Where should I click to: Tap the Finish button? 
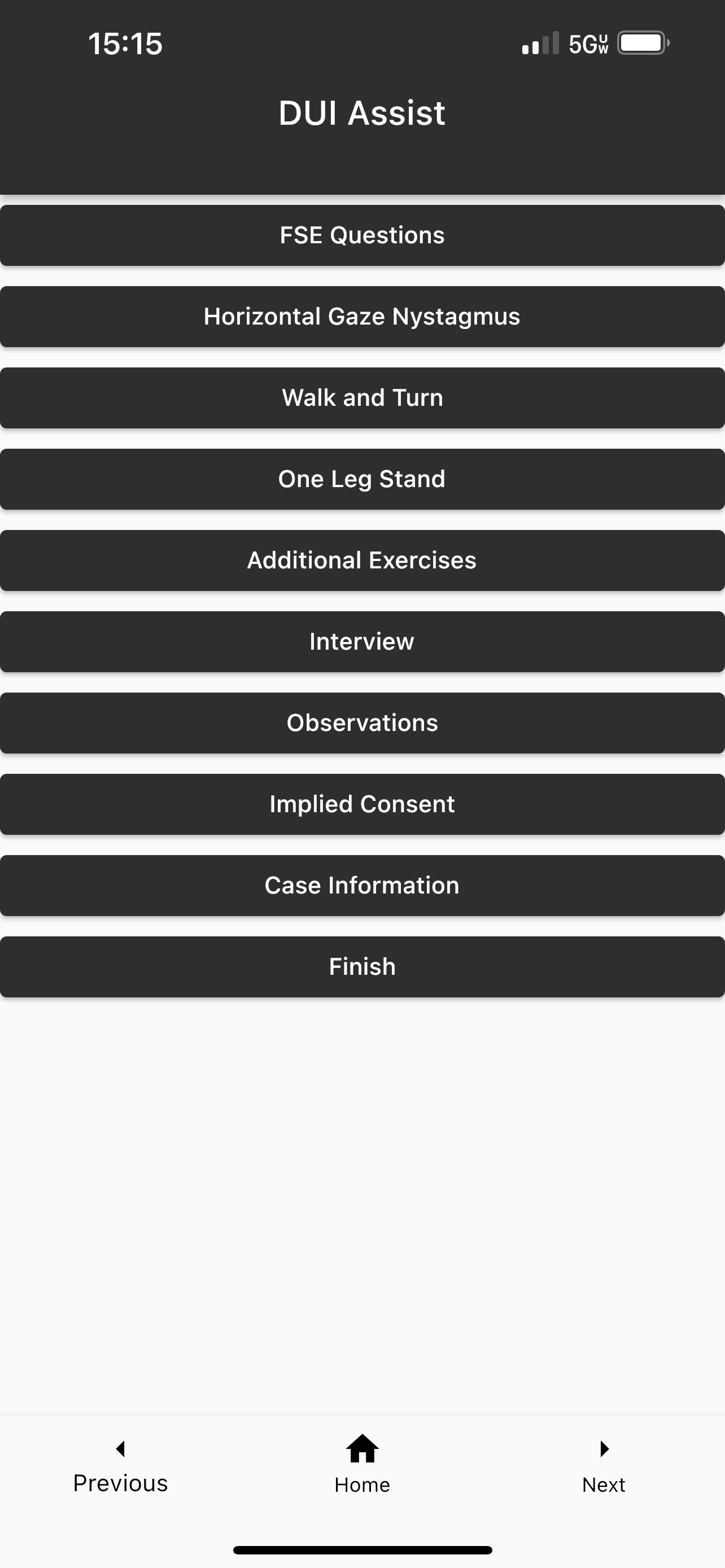pos(362,967)
